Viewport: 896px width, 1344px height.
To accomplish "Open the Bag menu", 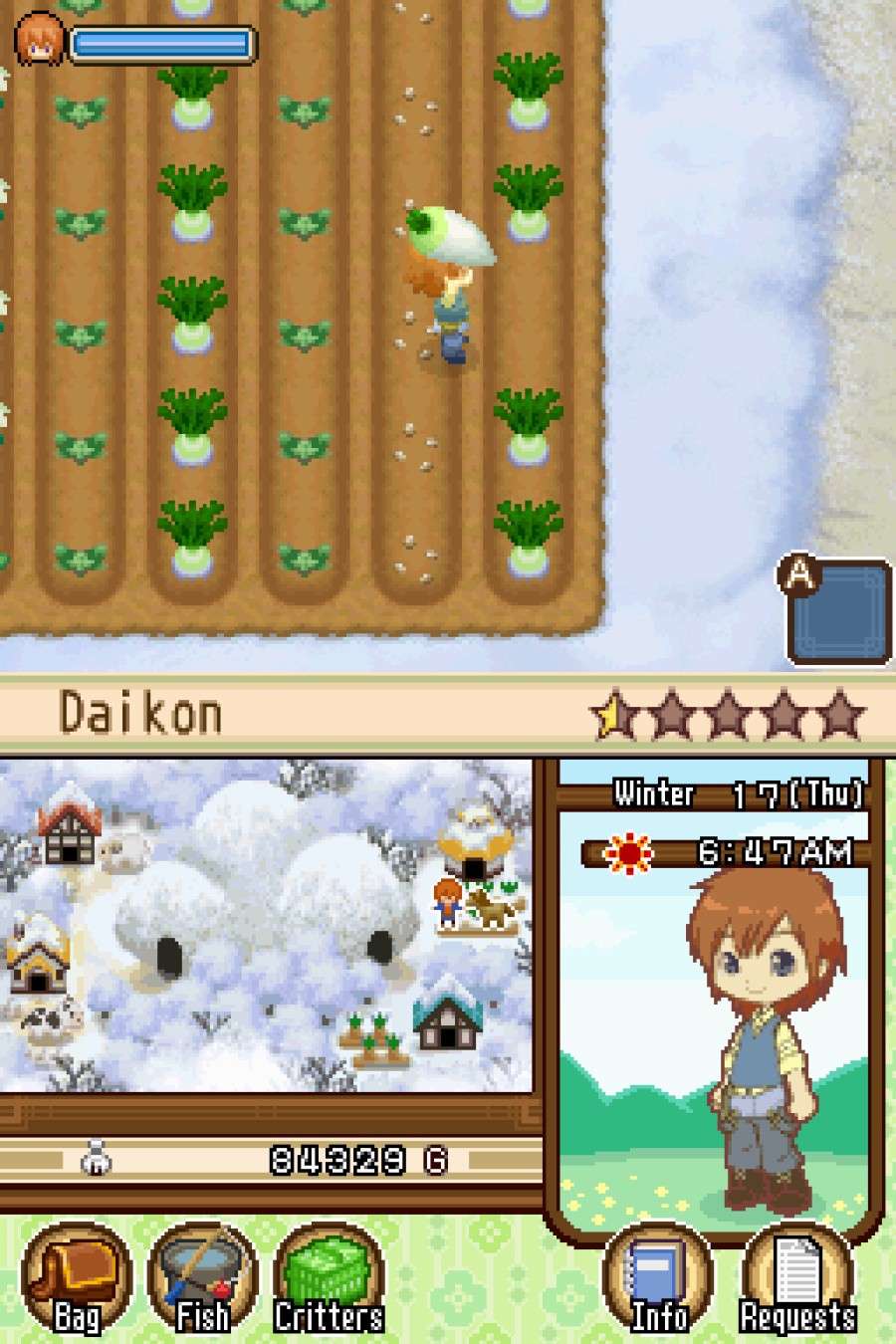I will [x=76, y=1279].
